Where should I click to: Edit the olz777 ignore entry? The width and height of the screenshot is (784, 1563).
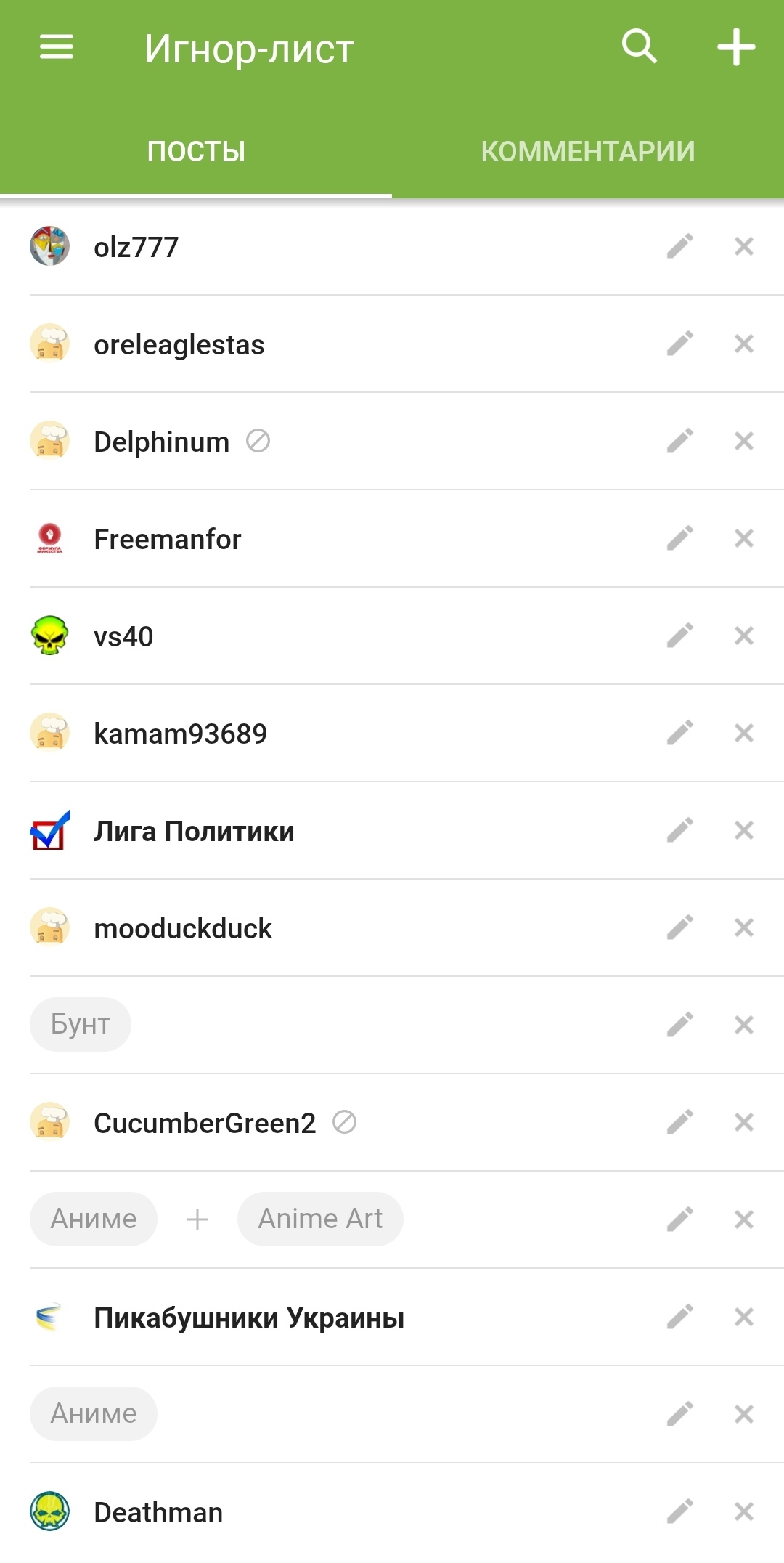(680, 247)
